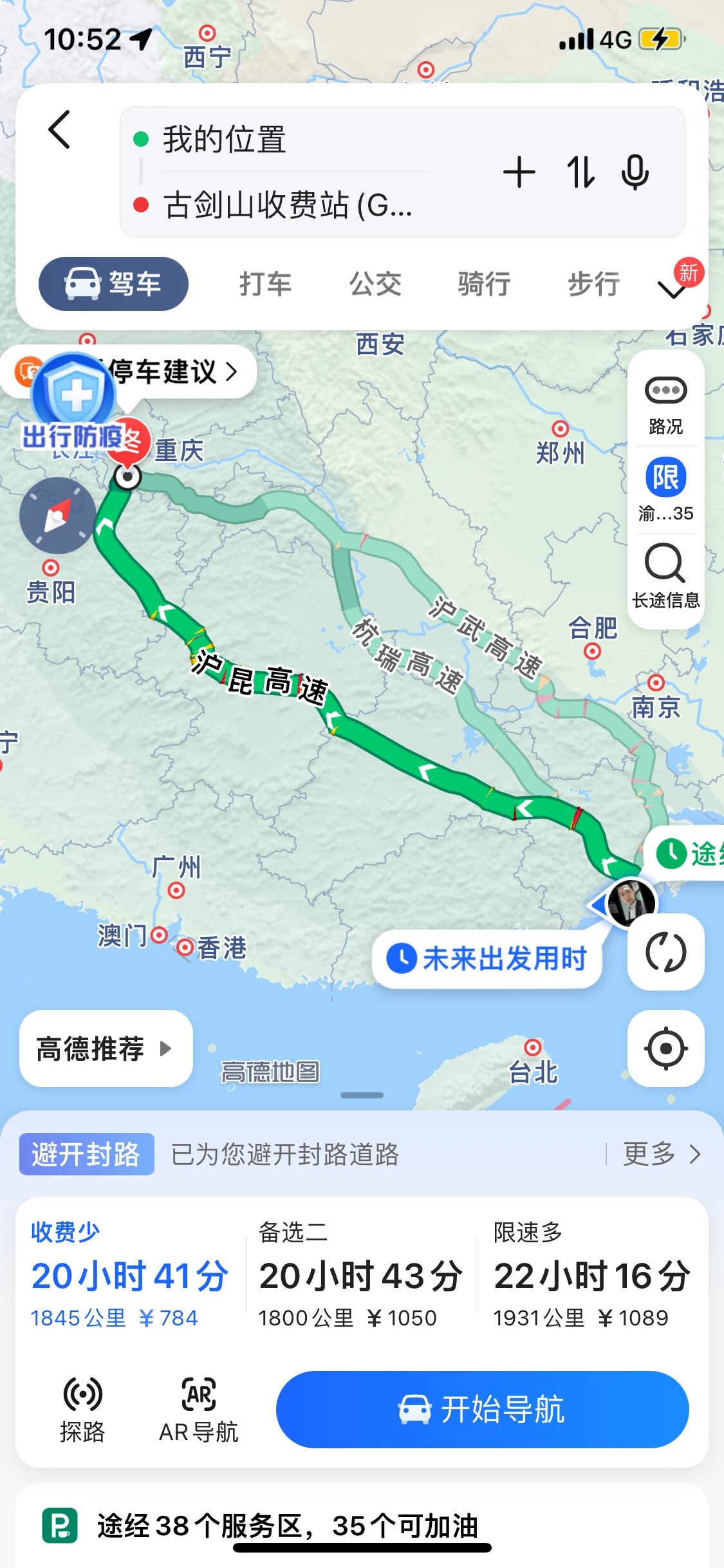724x1568 pixels.
Task: Open 高德推荐 route preference selector
Action: [106, 1049]
